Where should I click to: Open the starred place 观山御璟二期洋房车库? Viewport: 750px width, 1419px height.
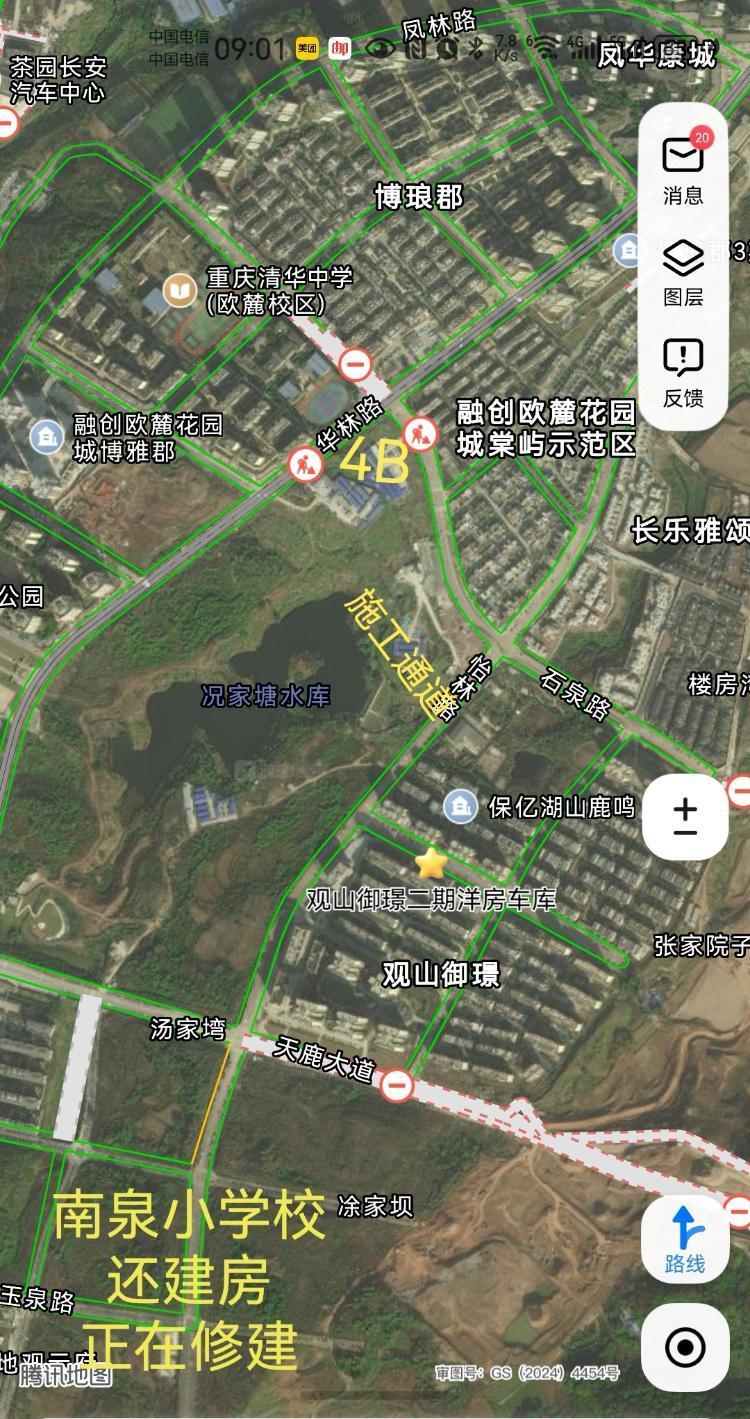click(430, 861)
